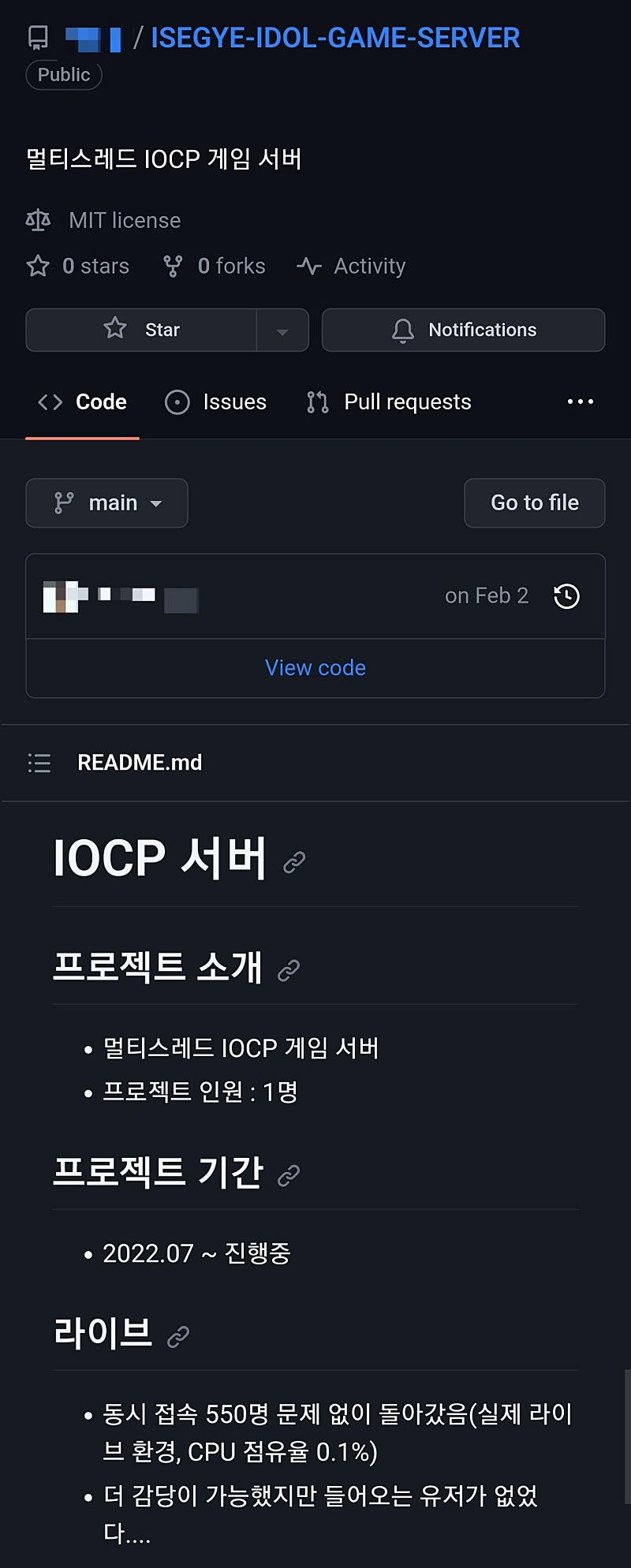Copy anchor link for IOCP 서버 heading

(294, 862)
